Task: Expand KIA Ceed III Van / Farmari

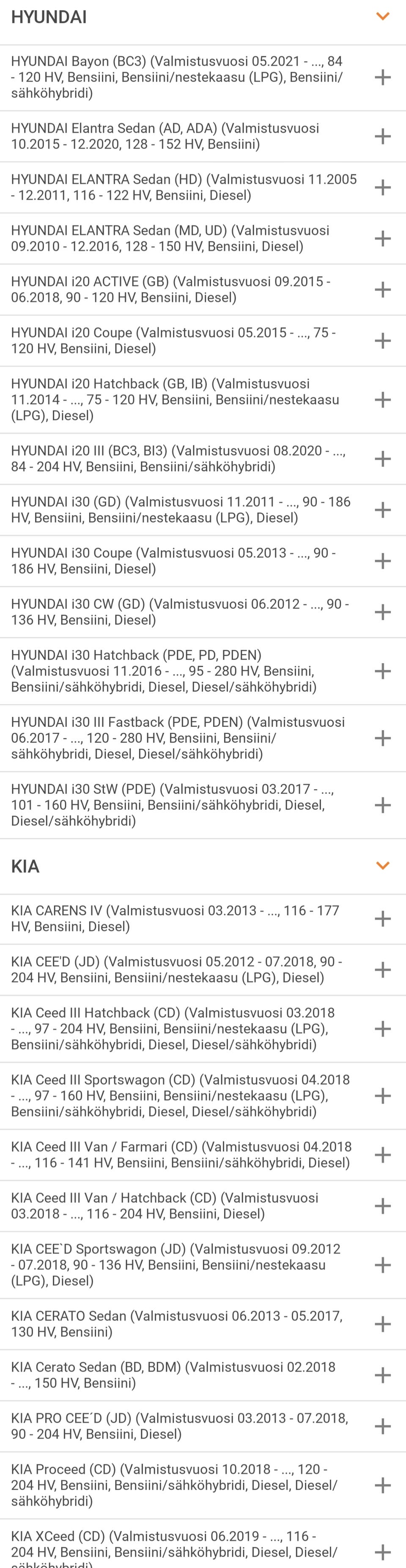Action: (x=382, y=1155)
